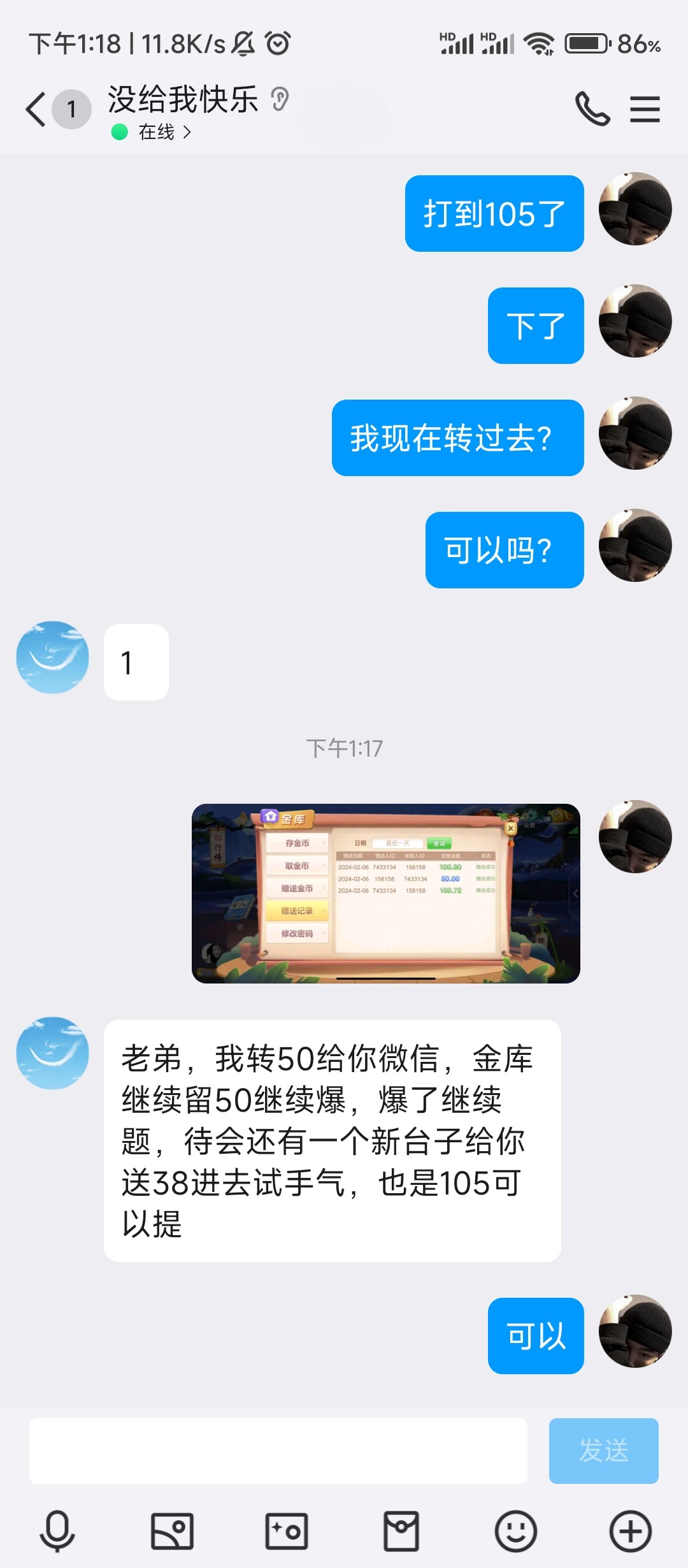
Task: Start a voice call with 没给我快乐
Action: (592, 109)
